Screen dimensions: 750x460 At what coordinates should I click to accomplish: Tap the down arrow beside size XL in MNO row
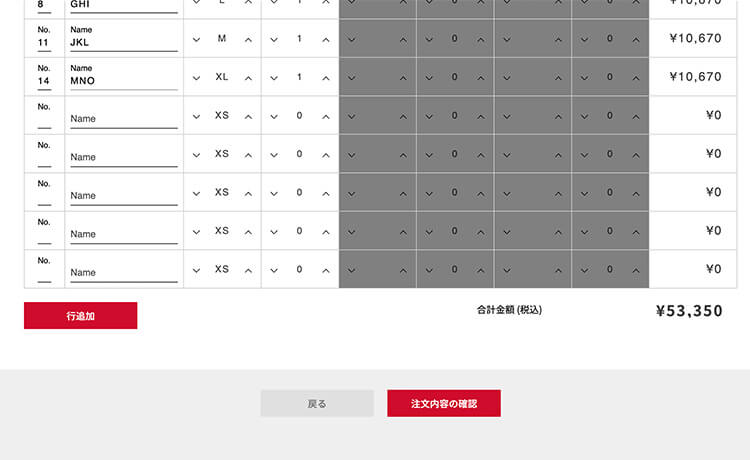(196, 77)
